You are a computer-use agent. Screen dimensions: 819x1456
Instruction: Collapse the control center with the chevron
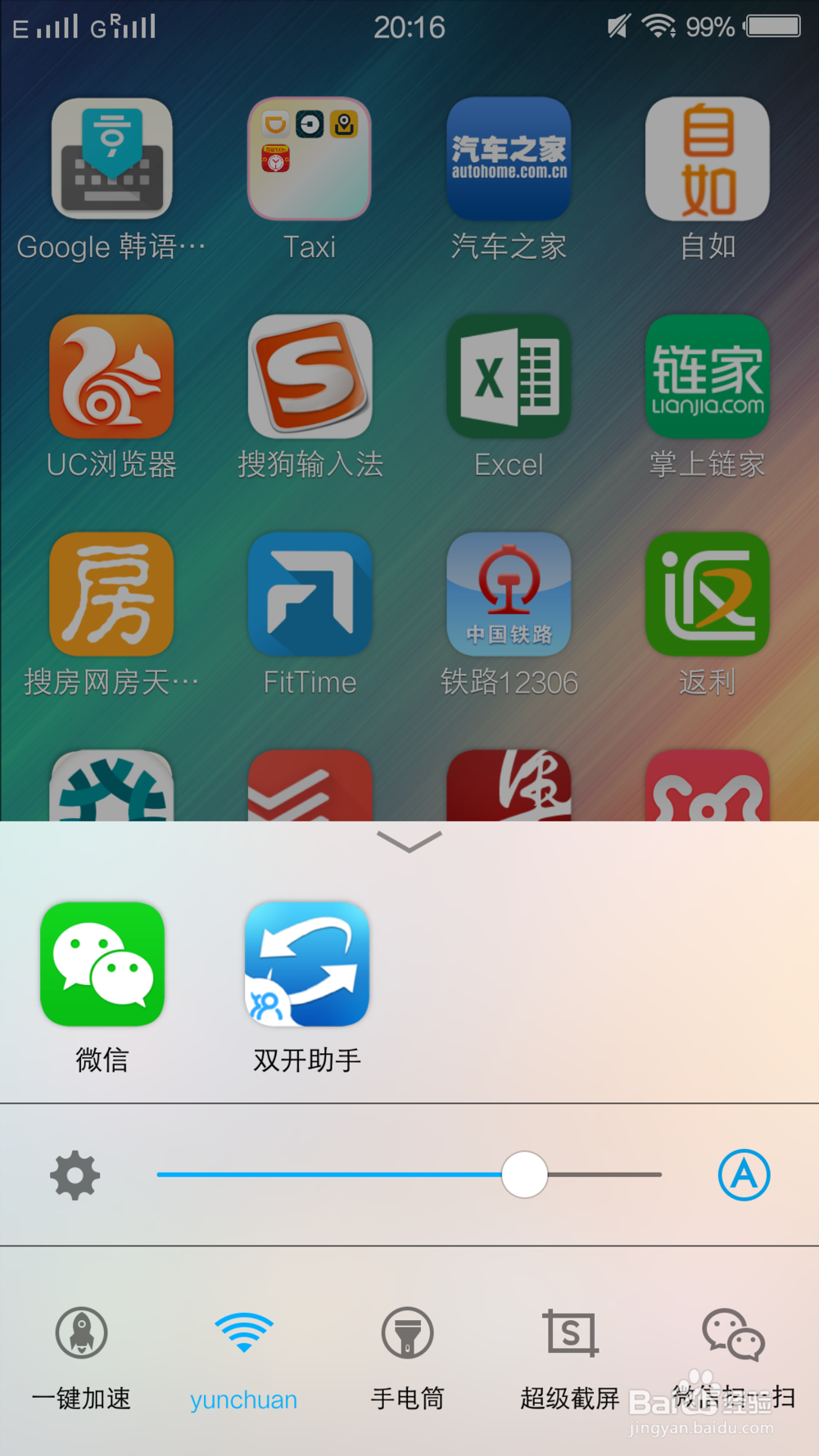[409, 840]
